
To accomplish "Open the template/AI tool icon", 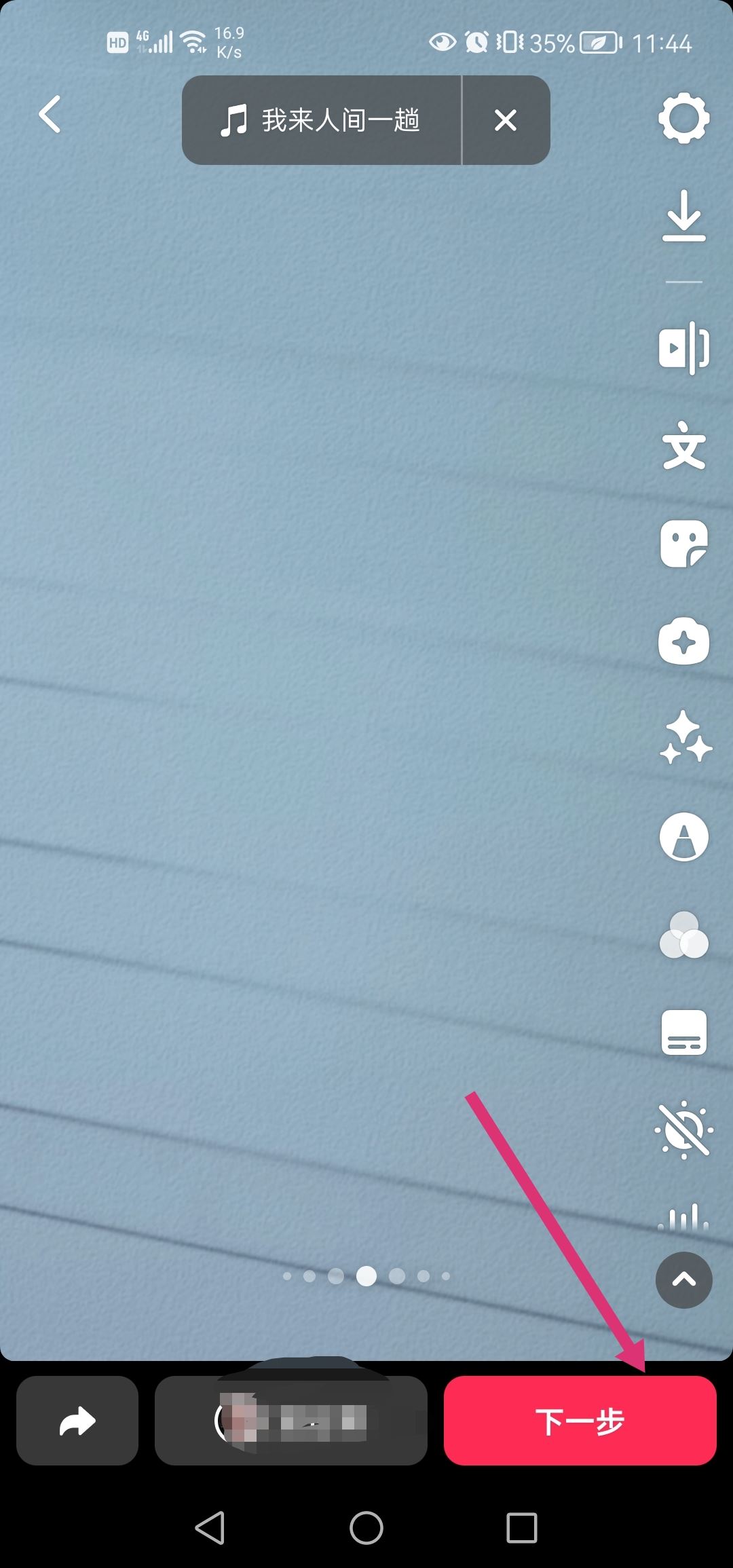I will pyautogui.click(x=683, y=641).
